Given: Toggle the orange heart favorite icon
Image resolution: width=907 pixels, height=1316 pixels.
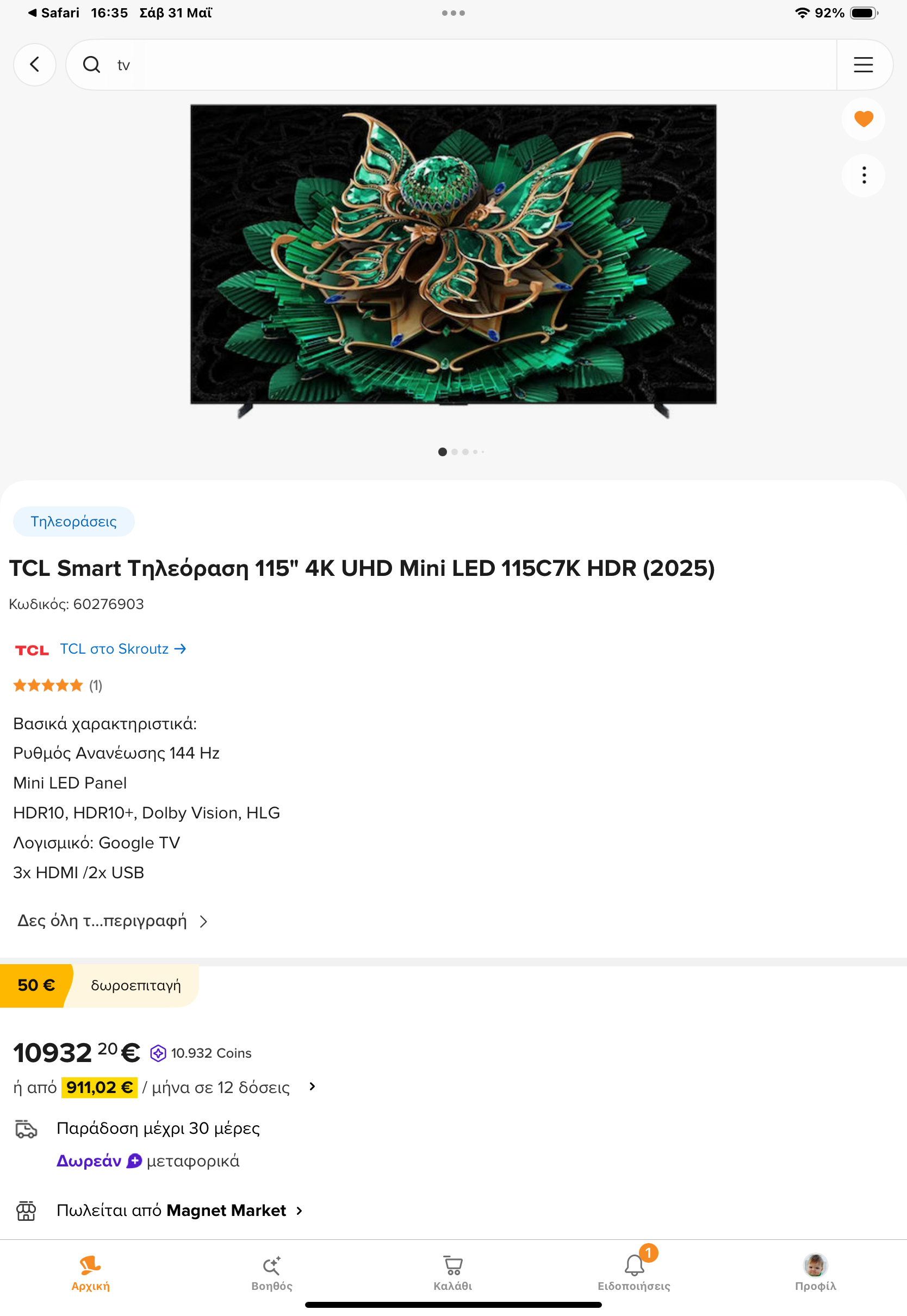Looking at the screenshot, I should click(863, 119).
